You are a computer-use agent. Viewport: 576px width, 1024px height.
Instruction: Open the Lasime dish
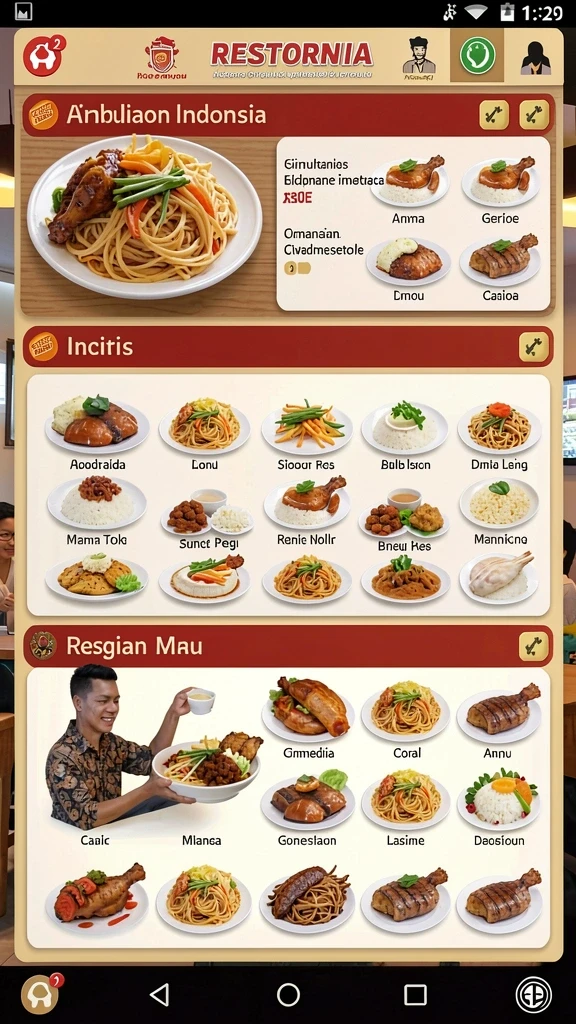point(406,805)
